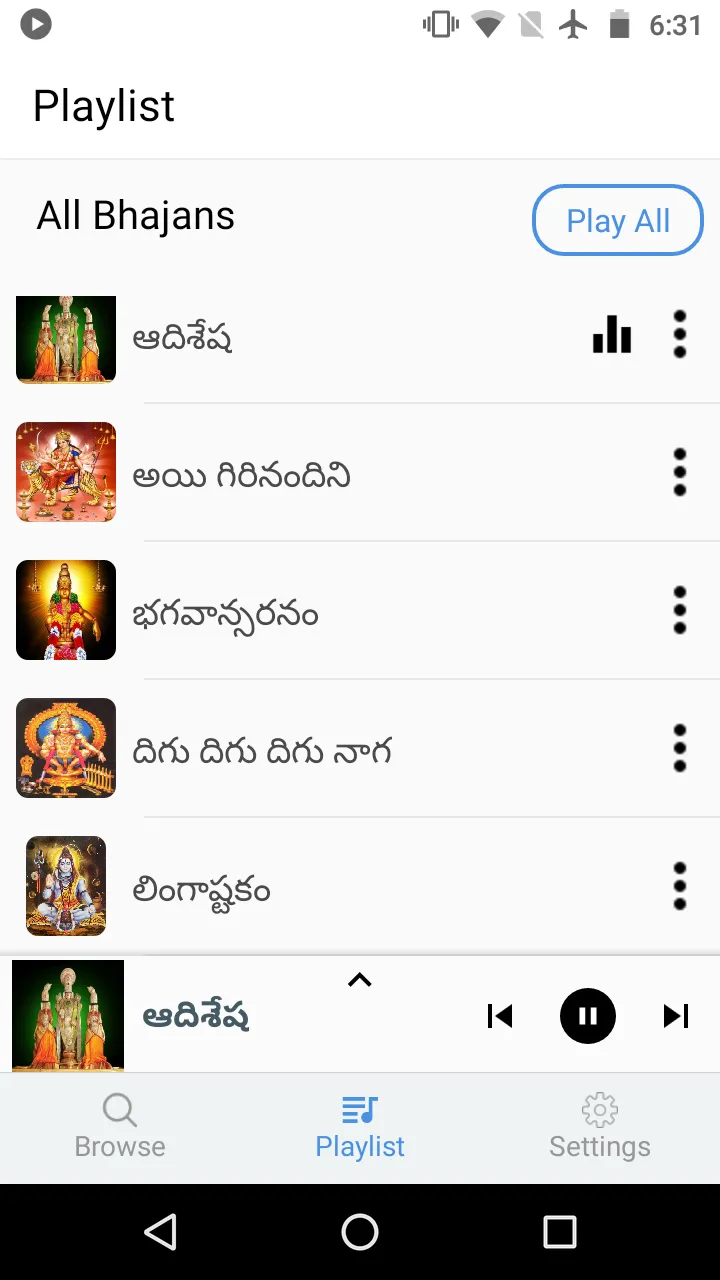Select the Browse magnifier icon

click(x=119, y=1110)
